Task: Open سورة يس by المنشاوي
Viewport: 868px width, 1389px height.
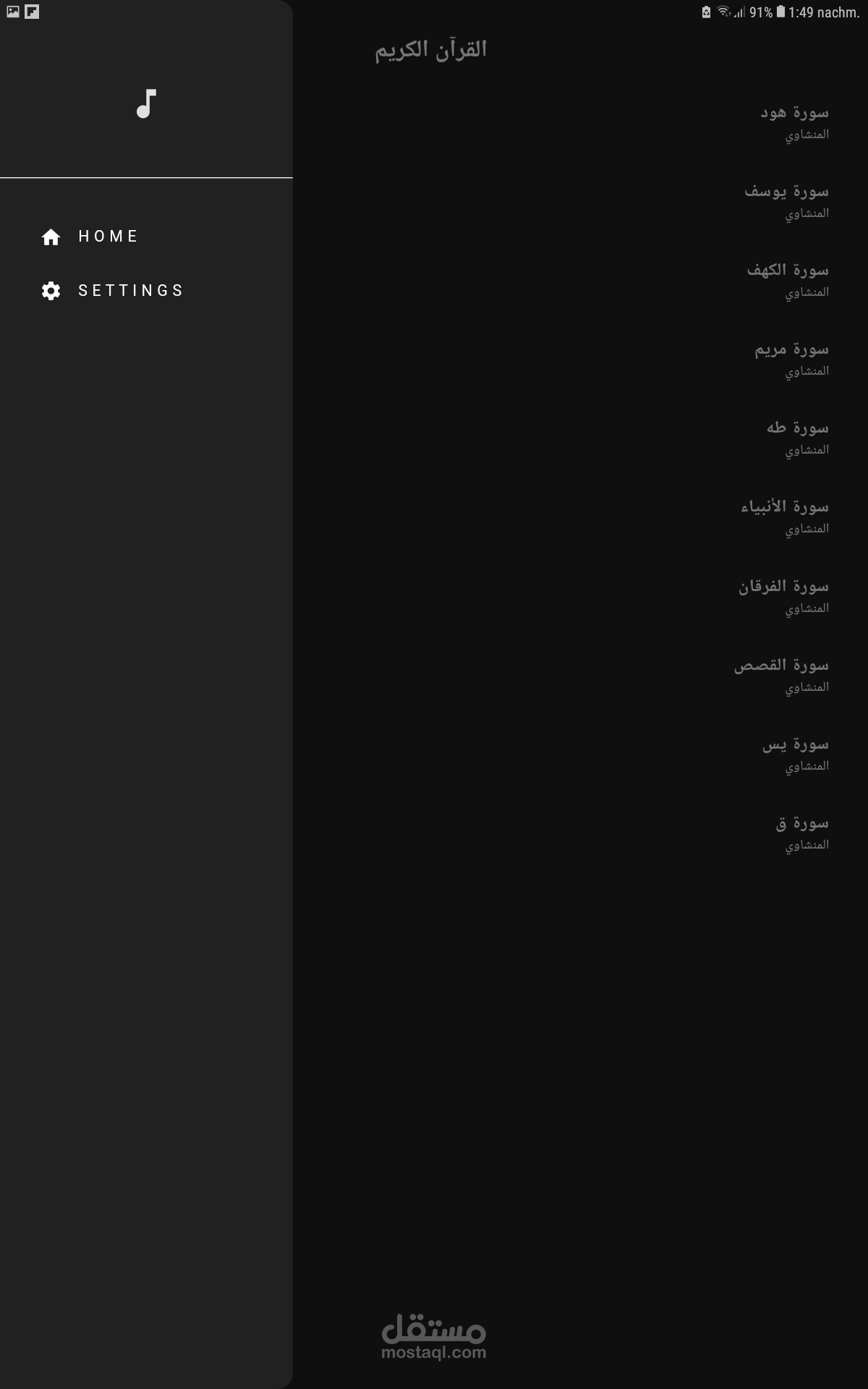Action: (795, 753)
